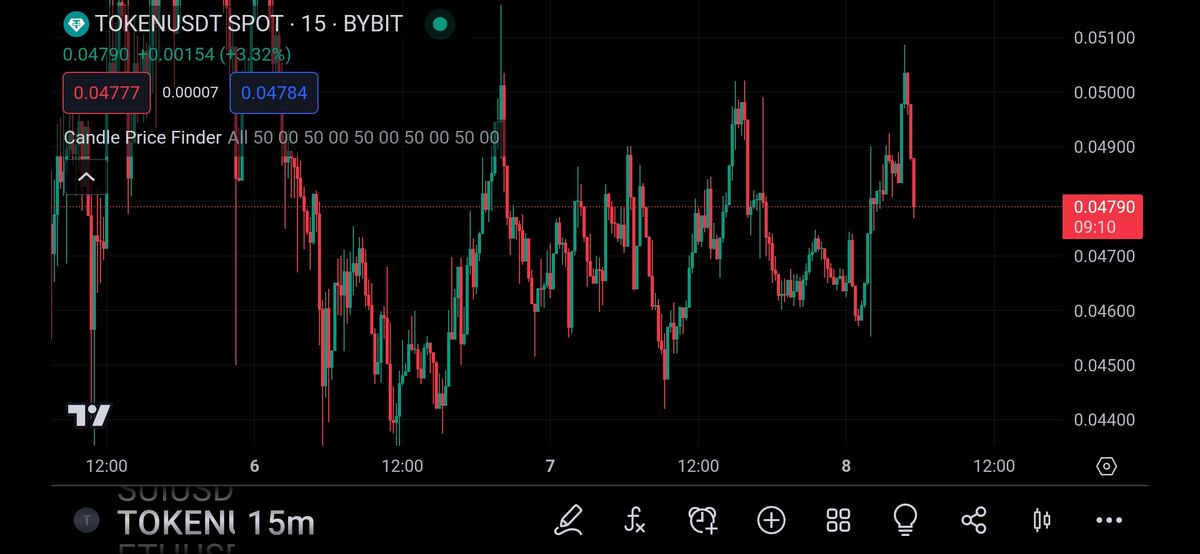The height and width of the screenshot is (554, 1200).
Task: Open the drawing tools pencil
Action: coord(568,519)
